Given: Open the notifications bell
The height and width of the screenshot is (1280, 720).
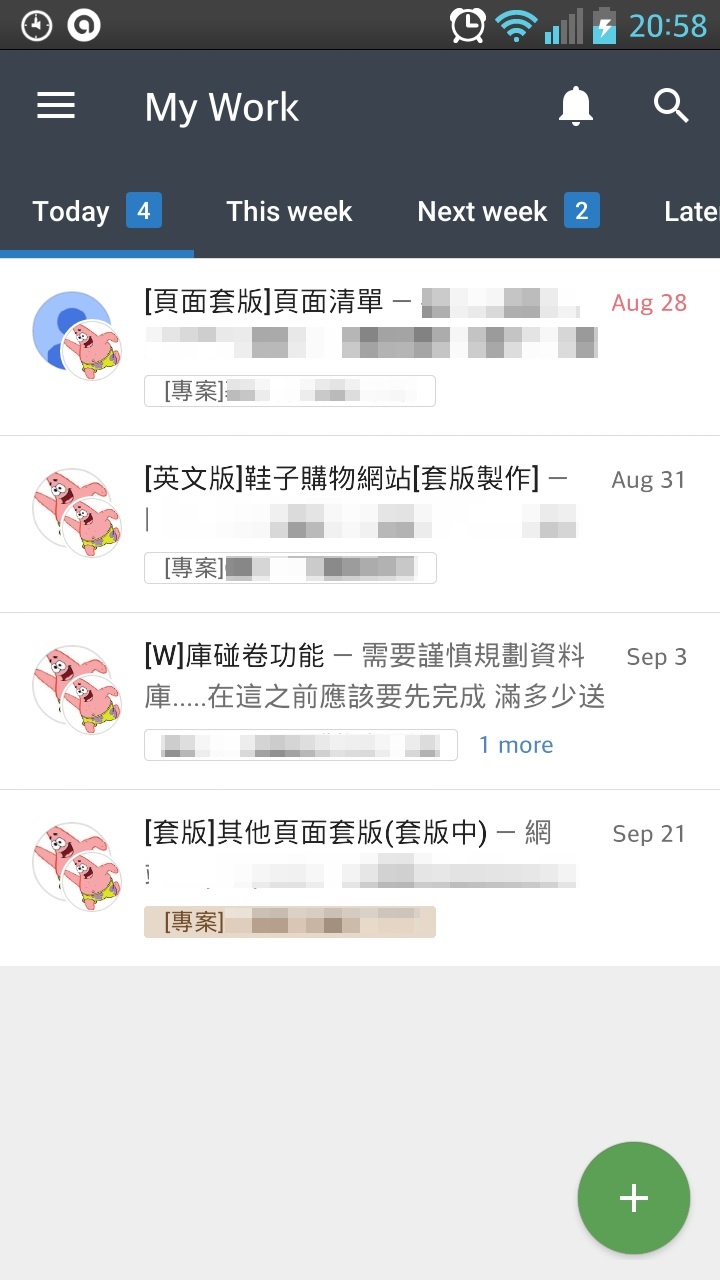Looking at the screenshot, I should tap(575, 106).
